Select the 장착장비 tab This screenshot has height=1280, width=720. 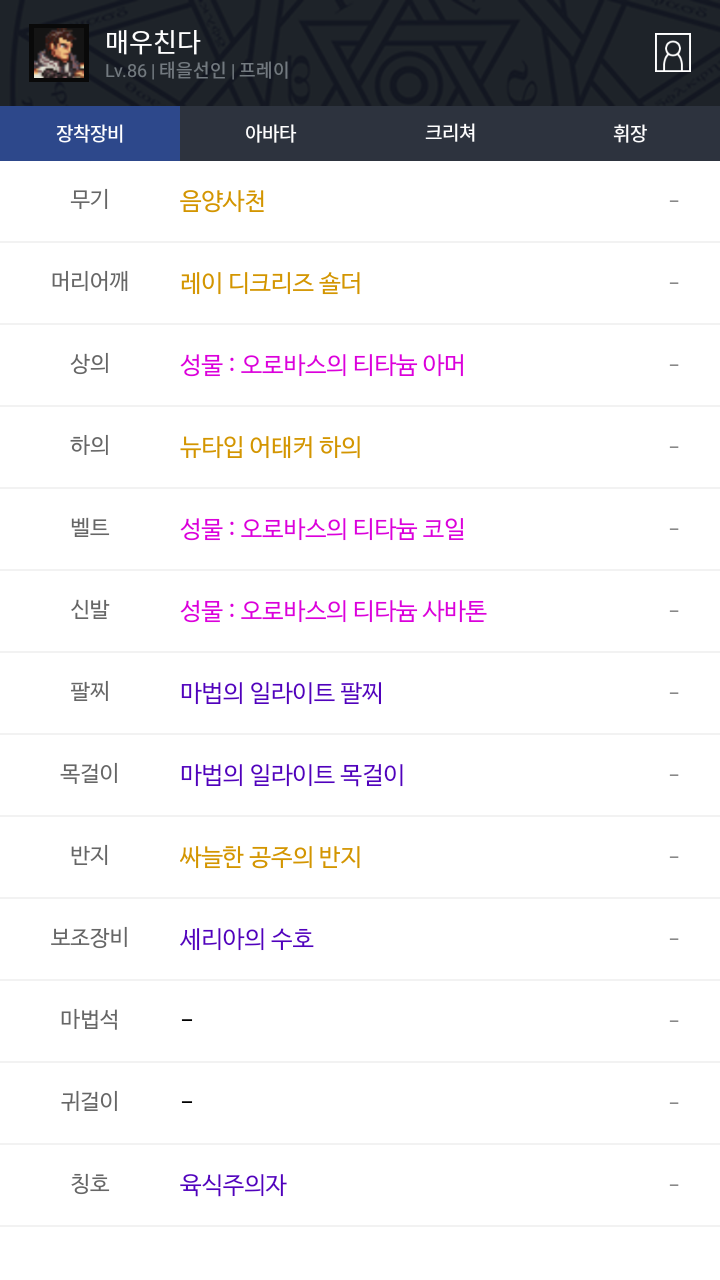click(90, 133)
